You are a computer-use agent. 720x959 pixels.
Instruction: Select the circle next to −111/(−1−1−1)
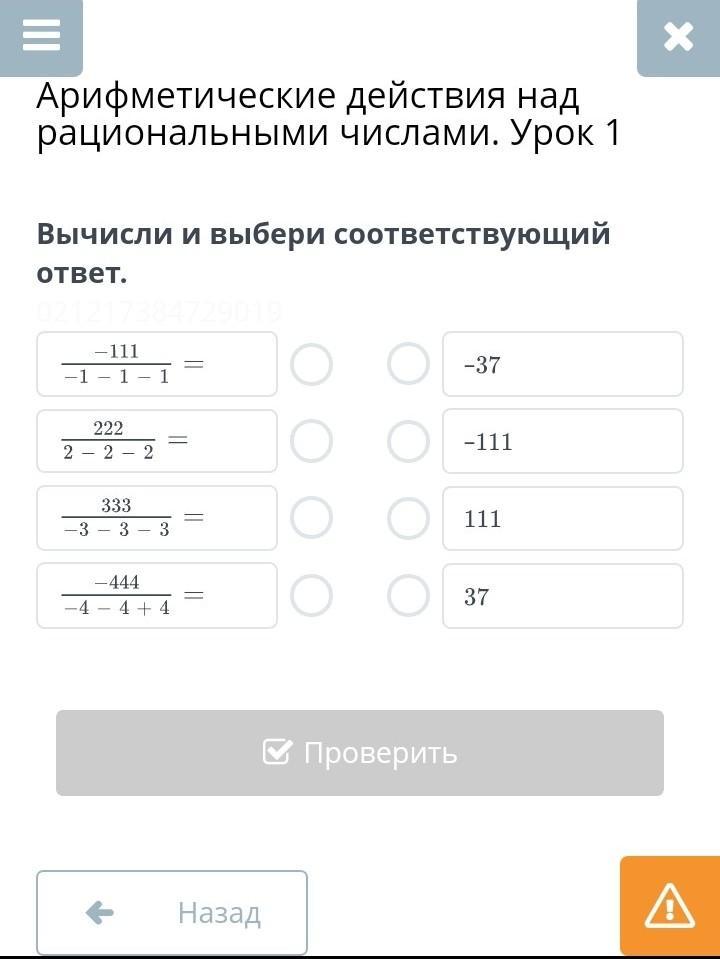point(311,364)
